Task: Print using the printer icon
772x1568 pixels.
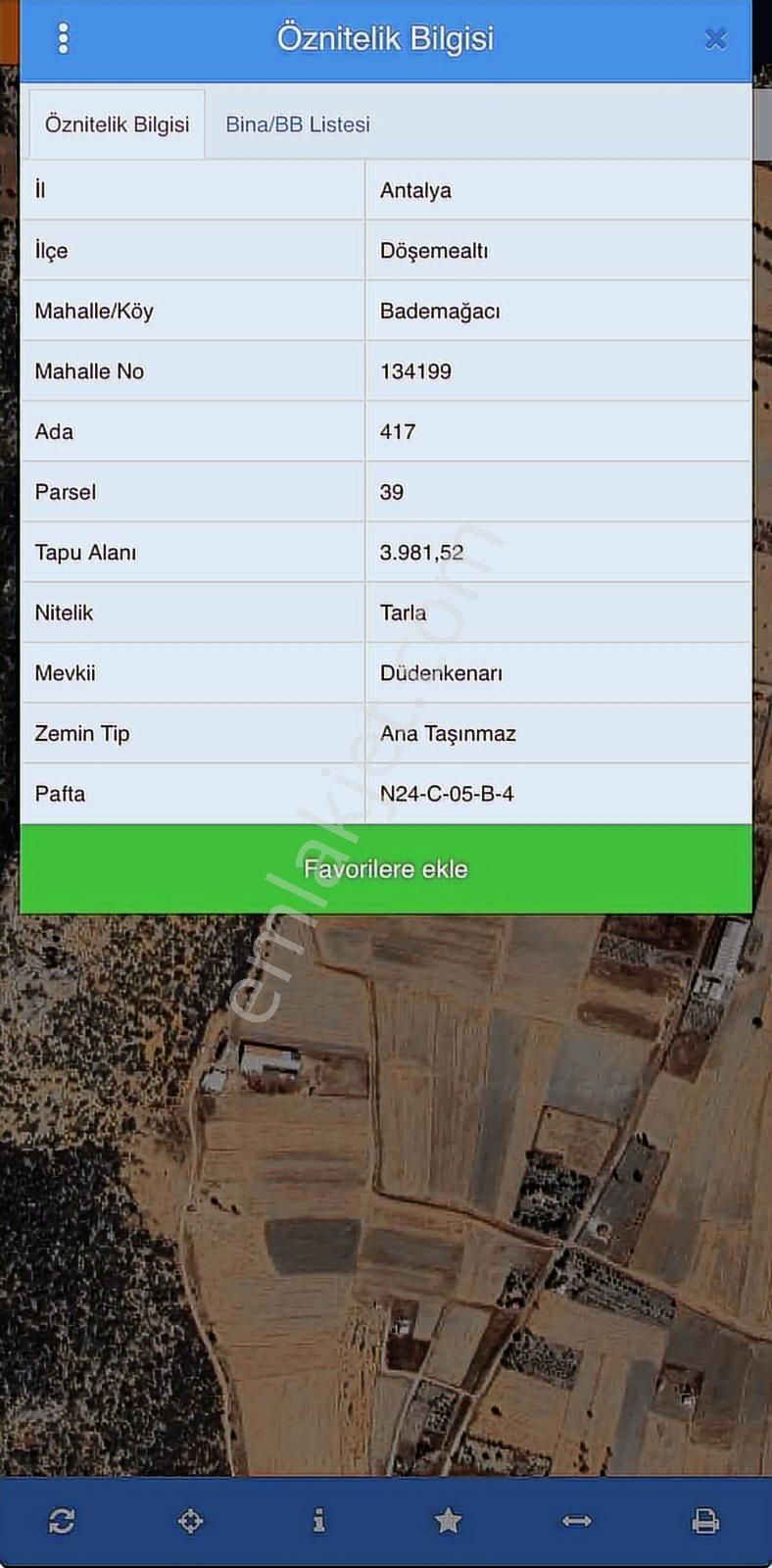Action: tap(705, 1520)
